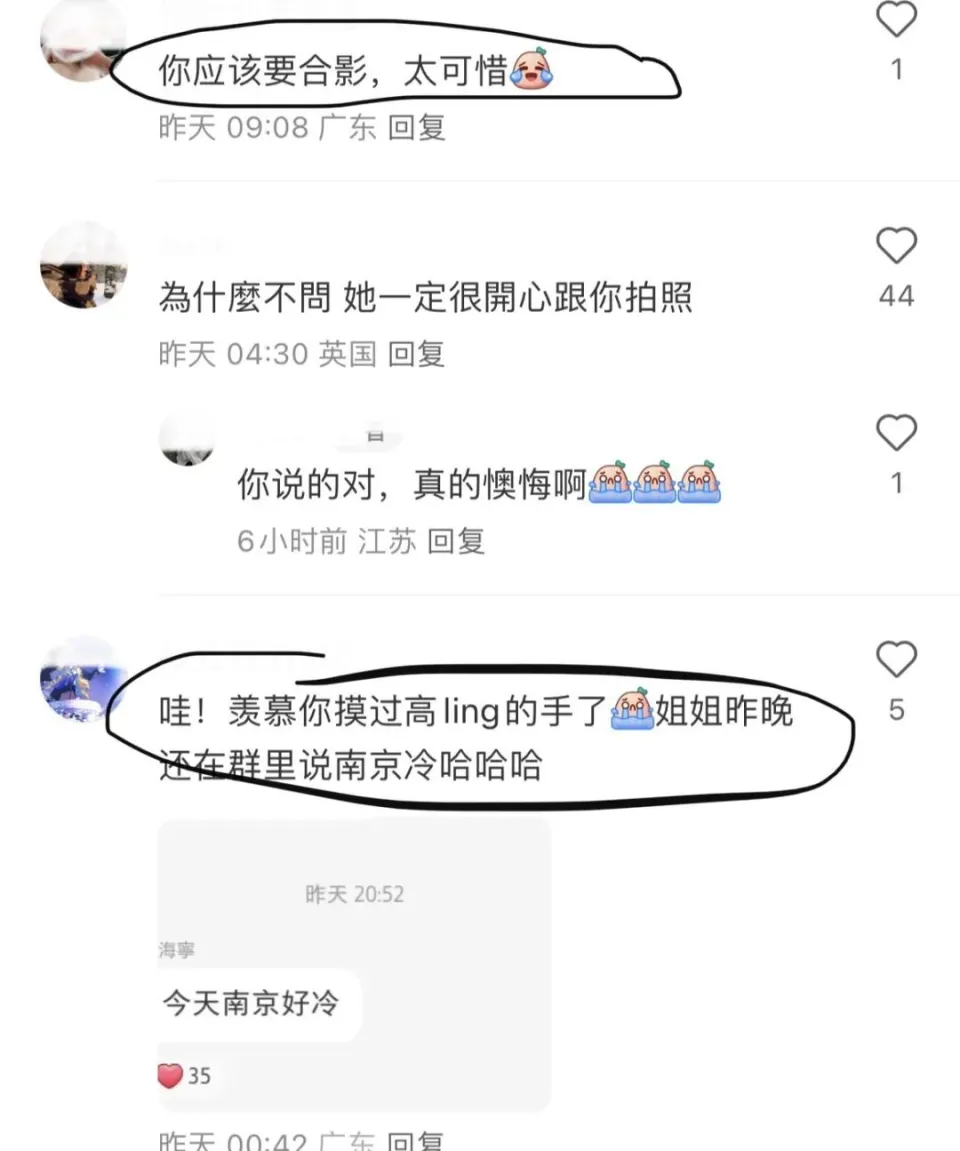Open avatar of the 為什麼不問 commenter
The width and height of the screenshot is (960, 1151).
click(x=83, y=266)
